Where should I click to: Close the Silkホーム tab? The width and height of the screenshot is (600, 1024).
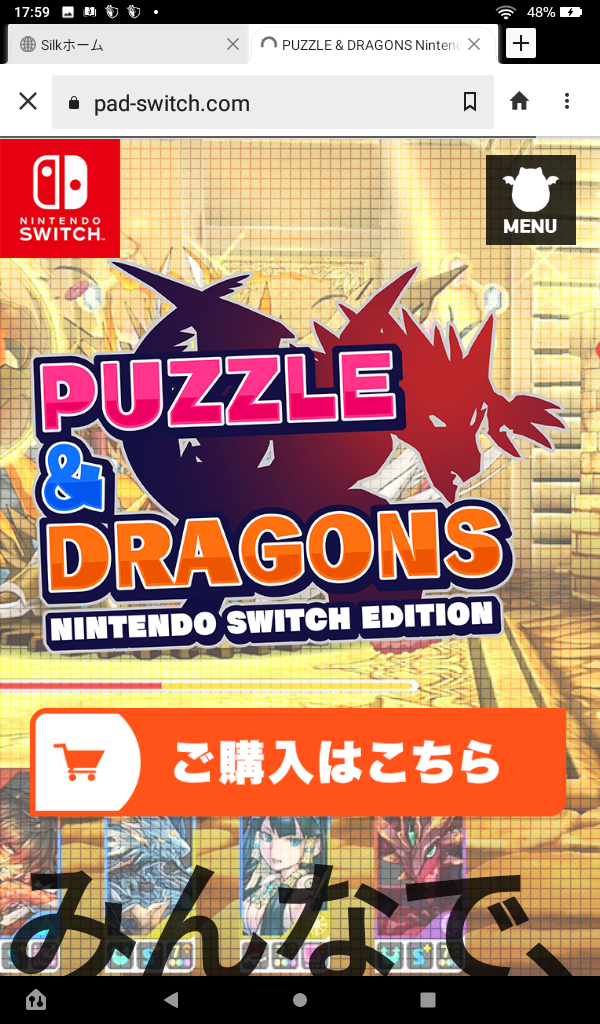233,44
